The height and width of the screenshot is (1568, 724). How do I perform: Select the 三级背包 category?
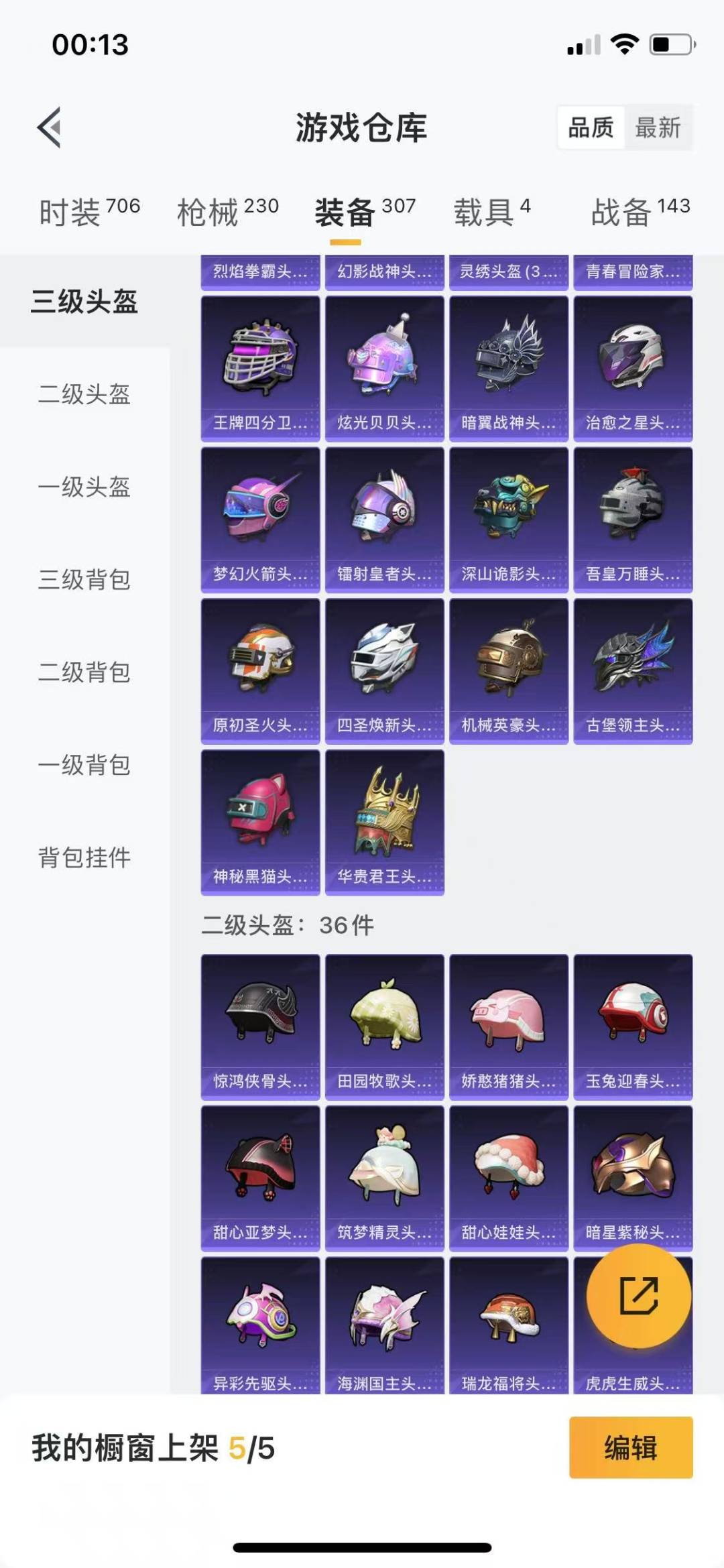[x=84, y=579]
